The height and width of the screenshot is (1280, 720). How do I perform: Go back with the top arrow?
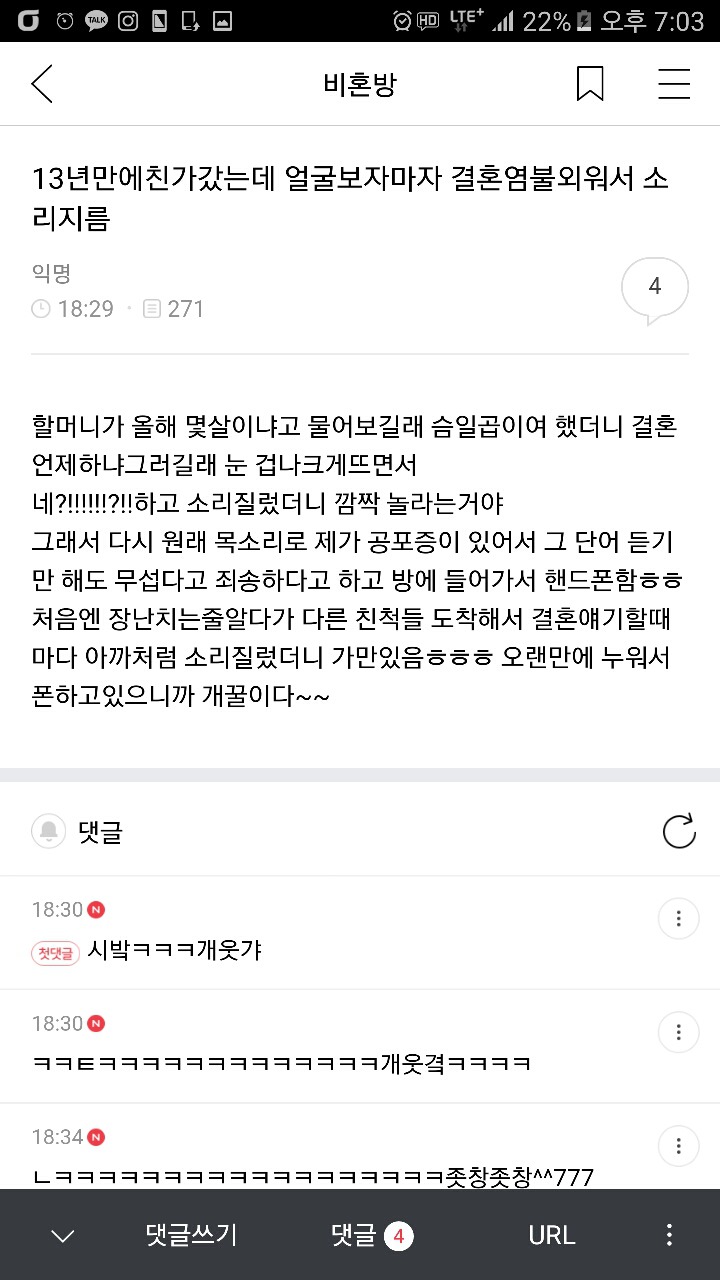coord(42,85)
